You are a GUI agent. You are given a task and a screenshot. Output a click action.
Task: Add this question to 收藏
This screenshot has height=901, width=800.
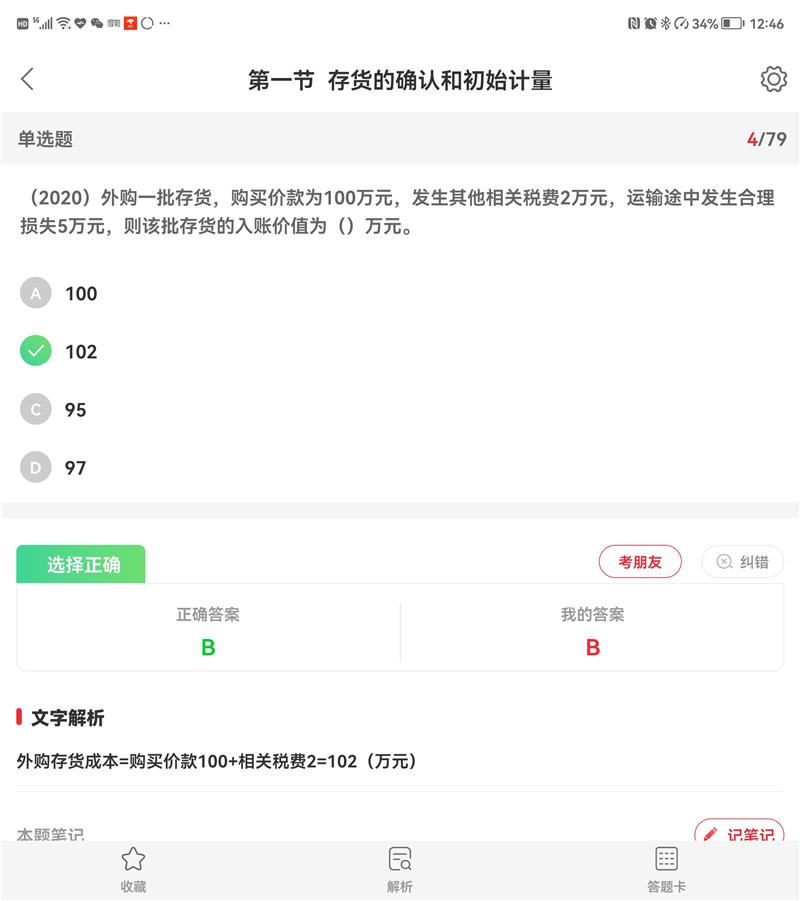pos(133,867)
